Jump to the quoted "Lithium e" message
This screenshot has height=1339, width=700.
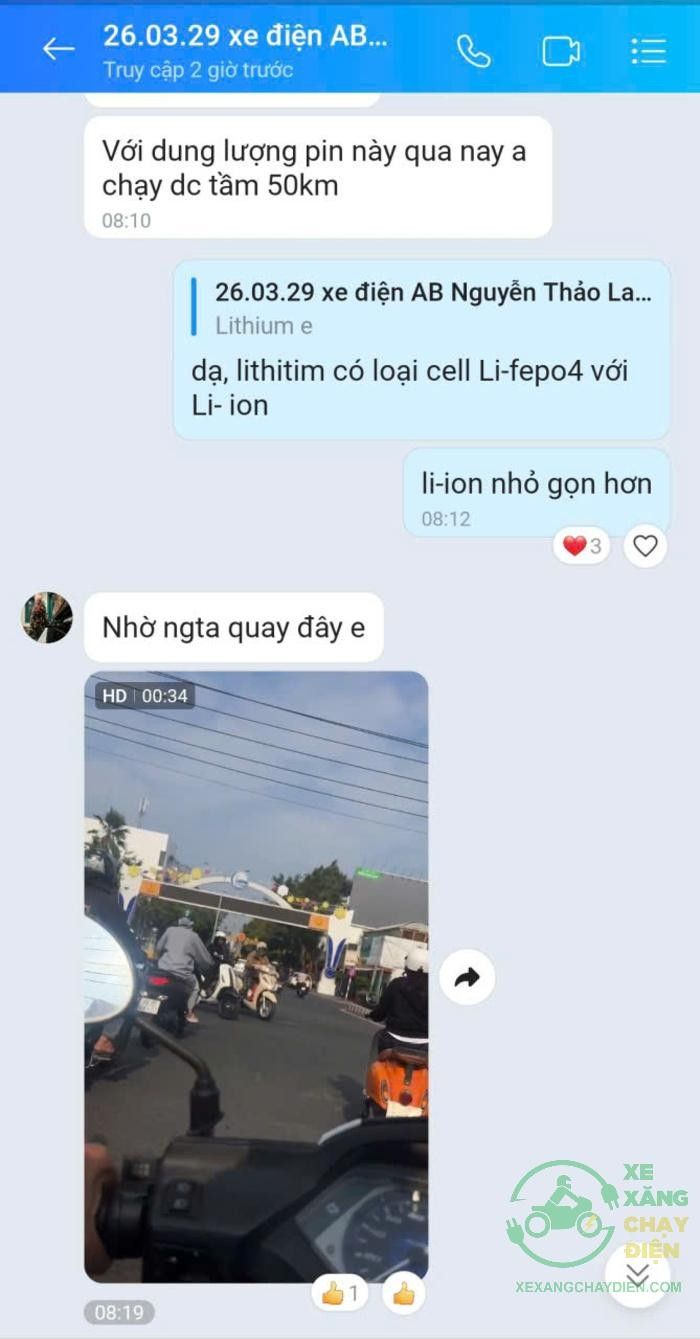pyautogui.click(x=432, y=308)
